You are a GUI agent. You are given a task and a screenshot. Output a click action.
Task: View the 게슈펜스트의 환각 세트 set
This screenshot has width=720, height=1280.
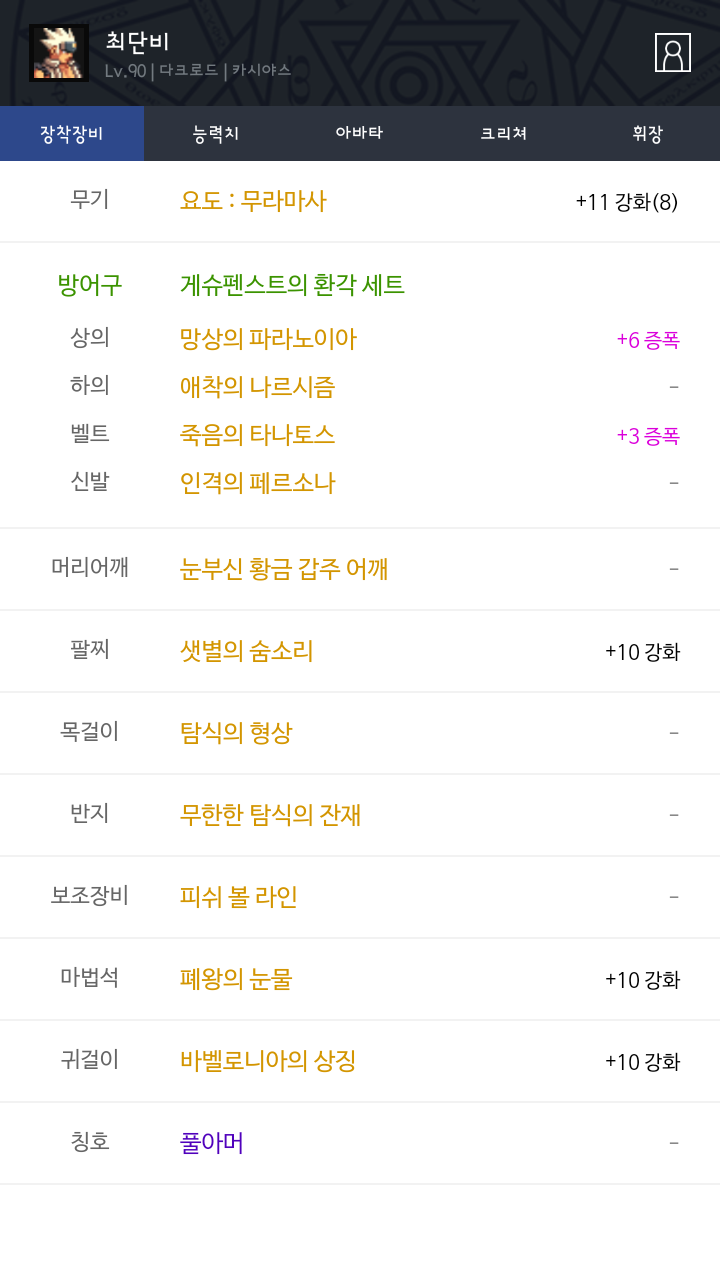[x=292, y=285]
